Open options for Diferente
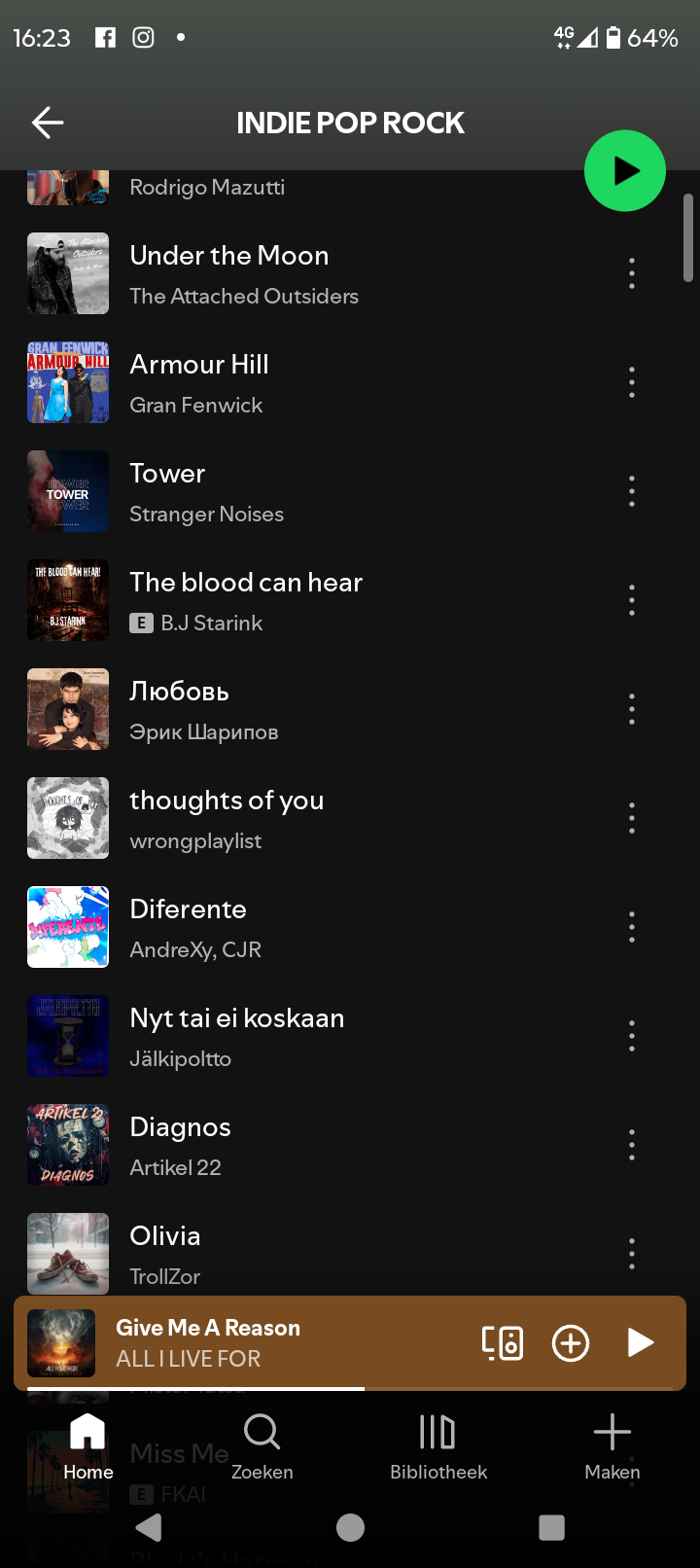Viewport: 700px width, 1568px height. pos(632,927)
